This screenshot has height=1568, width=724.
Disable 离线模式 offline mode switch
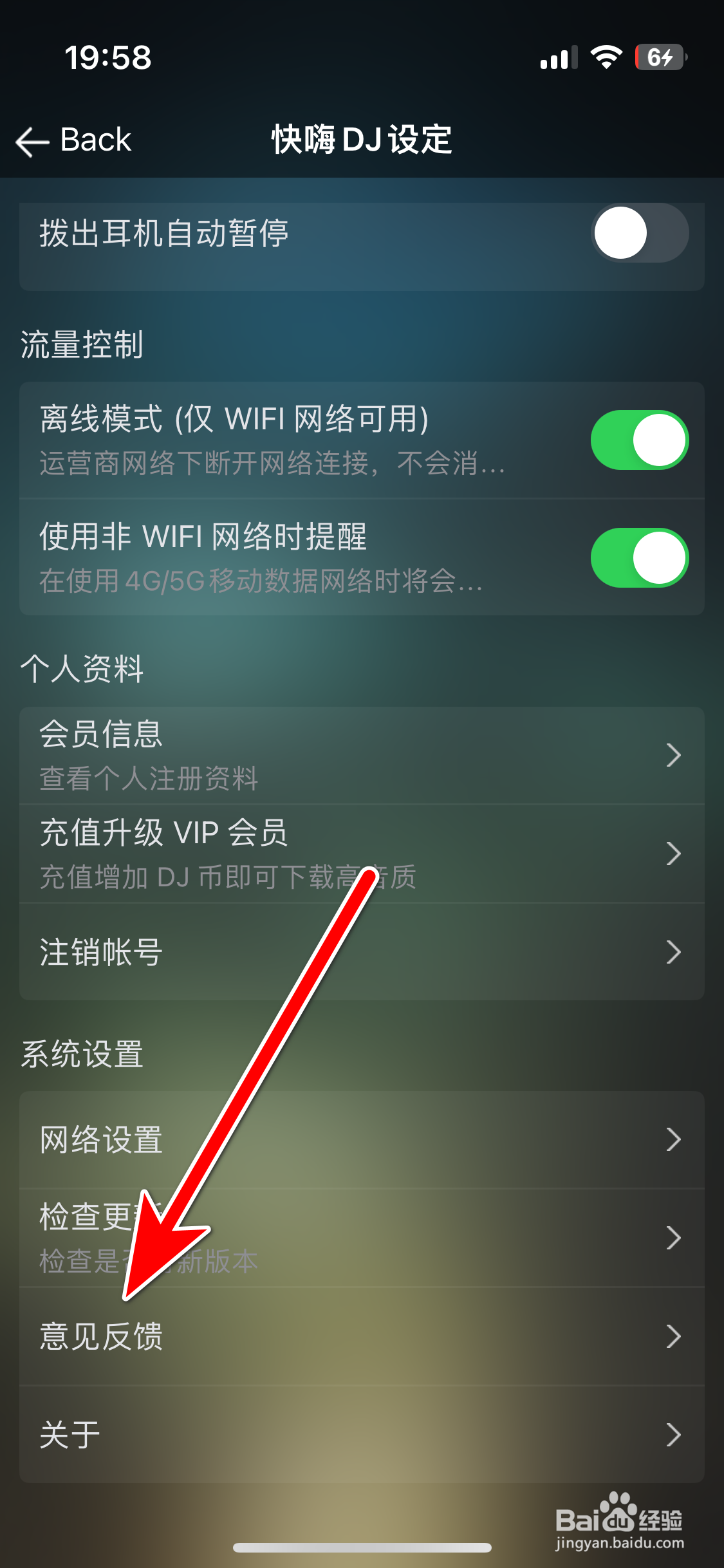tap(638, 440)
